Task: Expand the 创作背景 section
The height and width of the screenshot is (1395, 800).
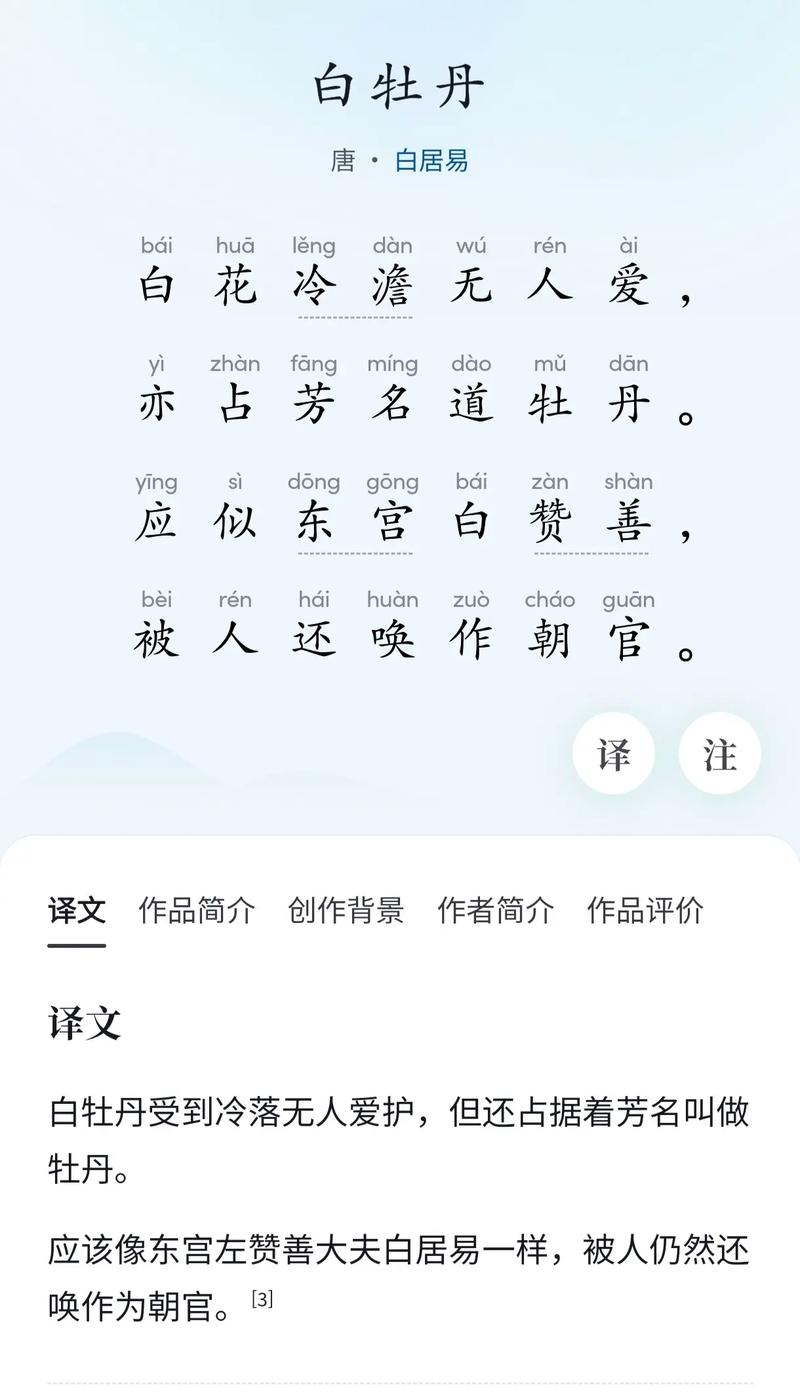Action: (x=346, y=910)
